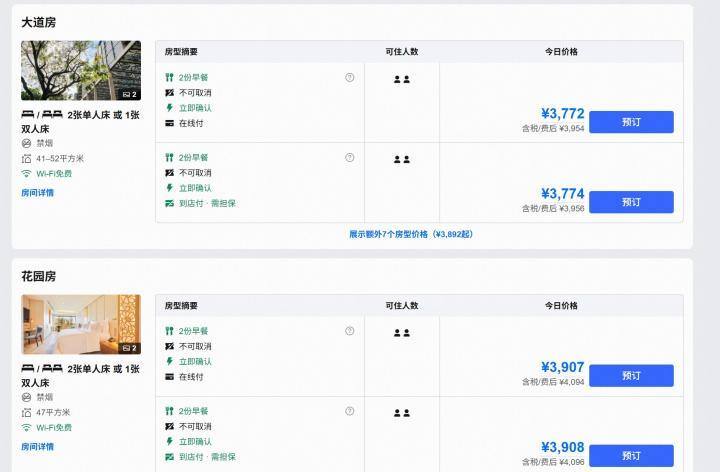
Task: Tap the help icon for the ¥3,908 rate
Action: 349,411
